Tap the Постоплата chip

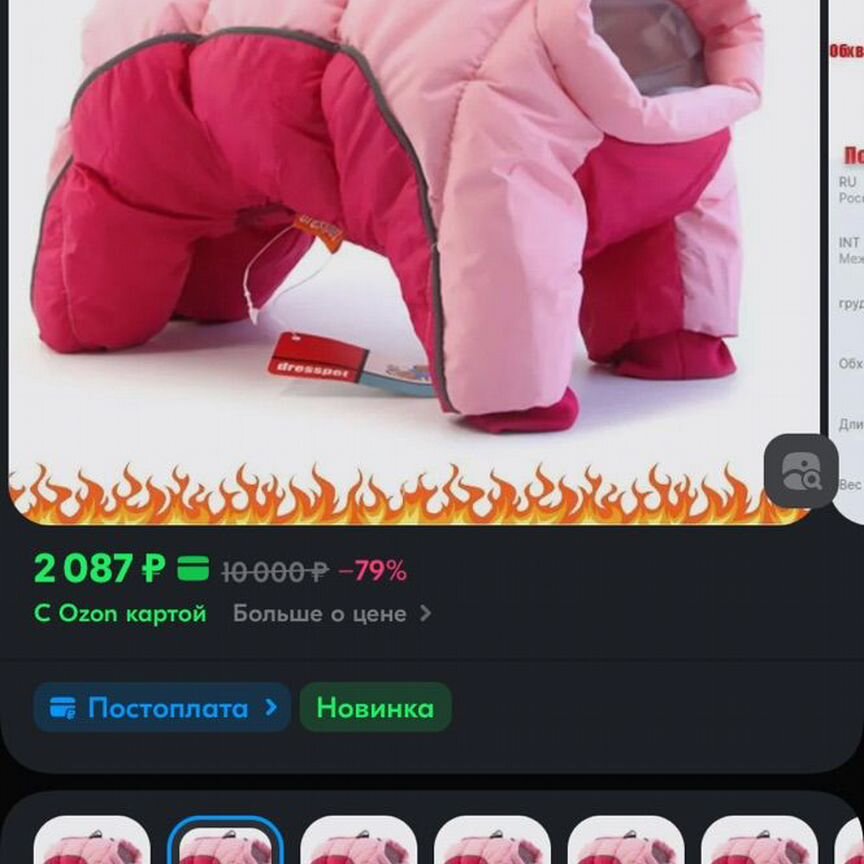(x=162, y=708)
